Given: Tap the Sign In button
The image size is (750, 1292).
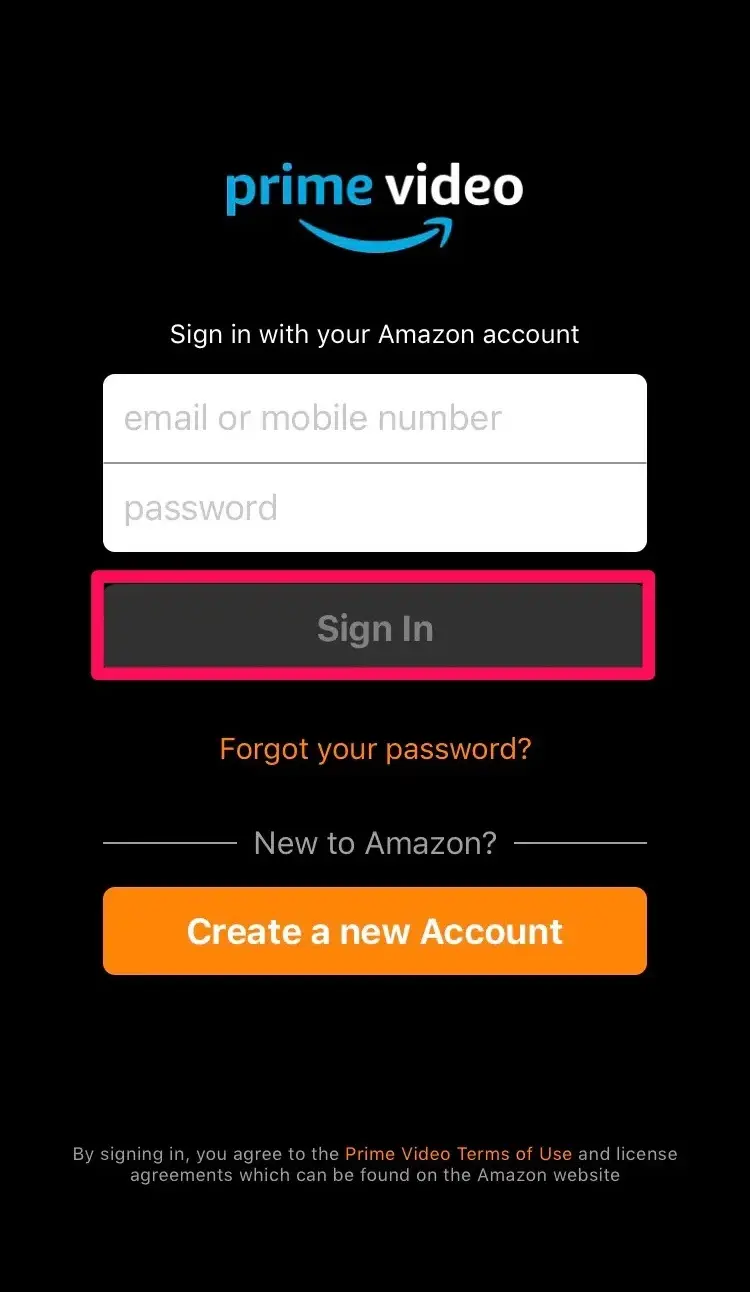Looking at the screenshot, I should click(374, 627).
